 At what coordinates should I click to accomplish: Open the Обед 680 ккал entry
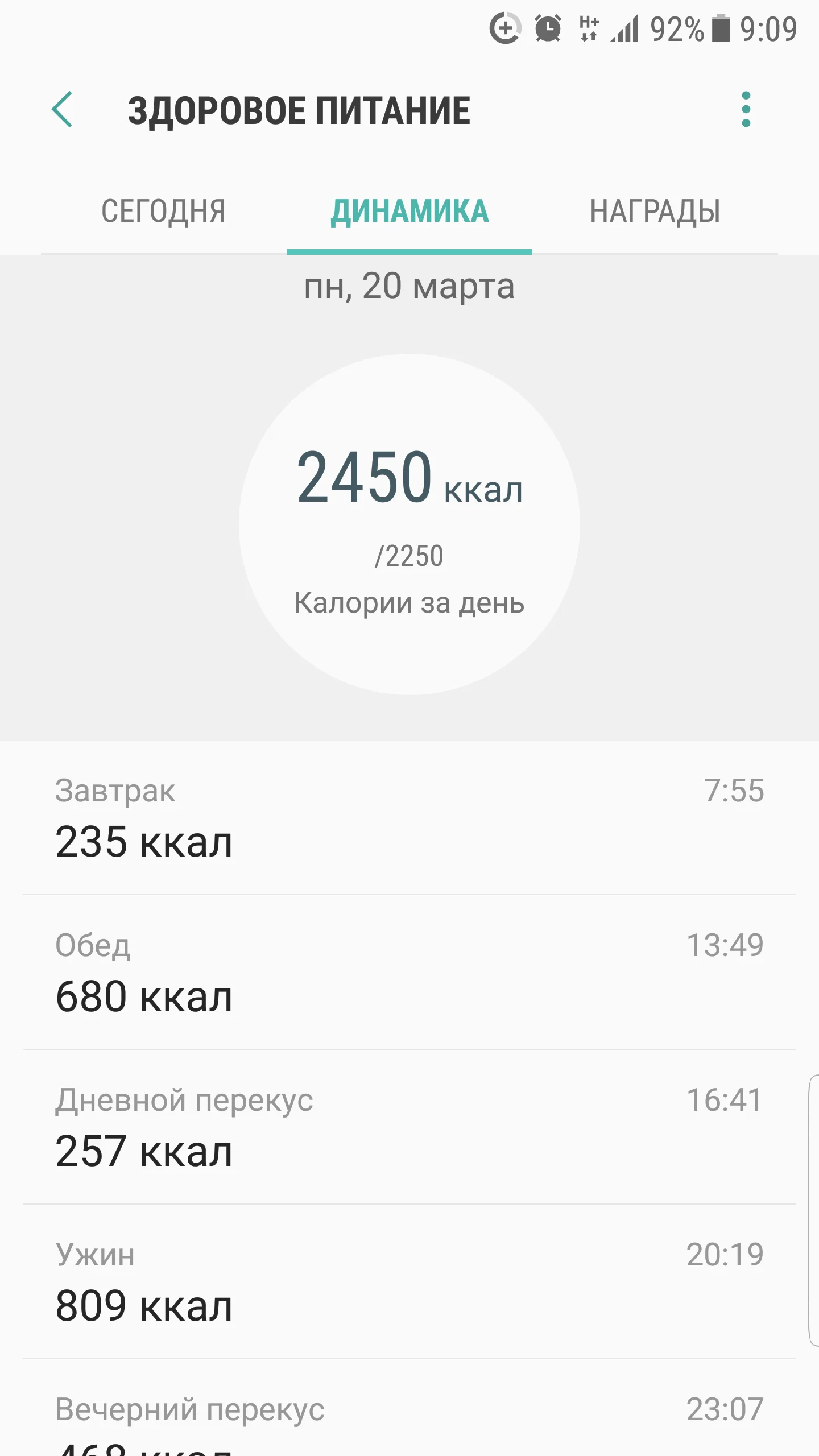(409, 973)
